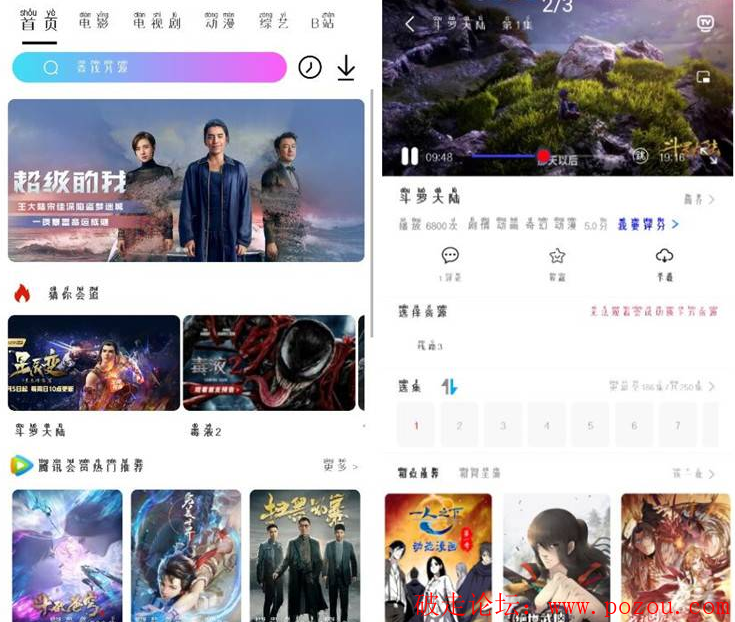Viewport: 735px width, 622px height.
Task: Switch to the 电视剧 tab
Action: click(x=155, y=21)
